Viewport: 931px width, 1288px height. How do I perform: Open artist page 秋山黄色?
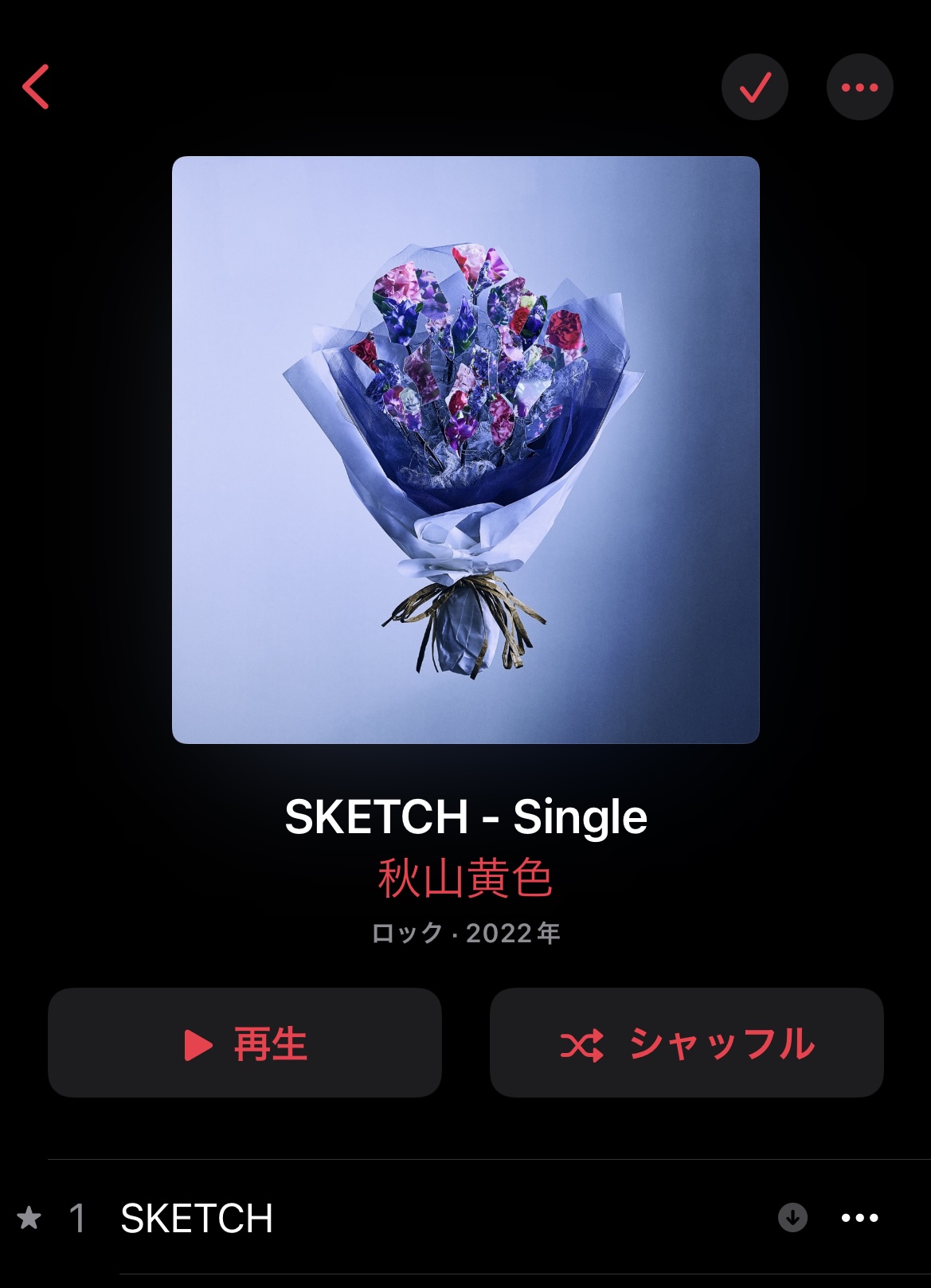465,879
